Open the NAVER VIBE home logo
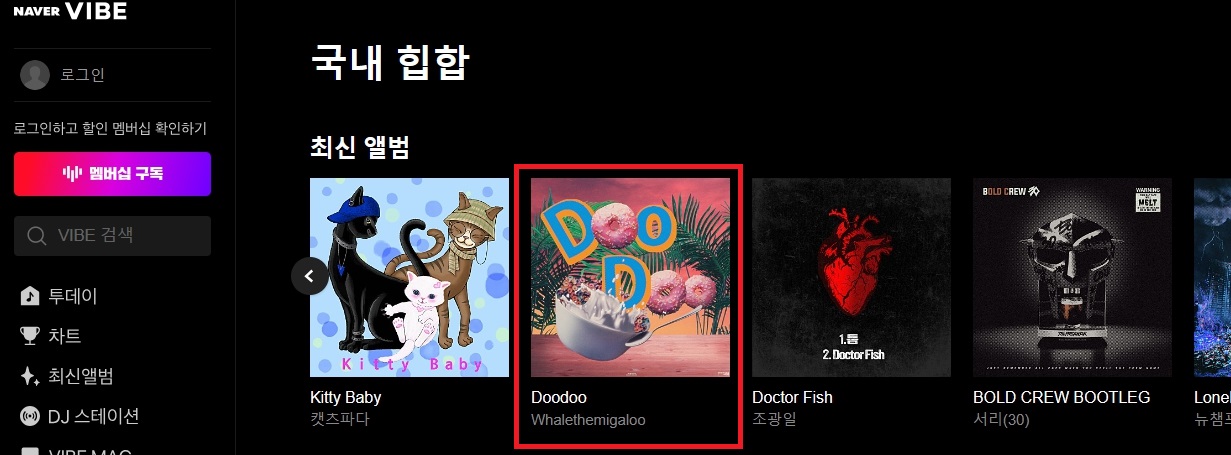This screenshot has width=1231, height=455. pyautogui.click(x=70, y=12)
